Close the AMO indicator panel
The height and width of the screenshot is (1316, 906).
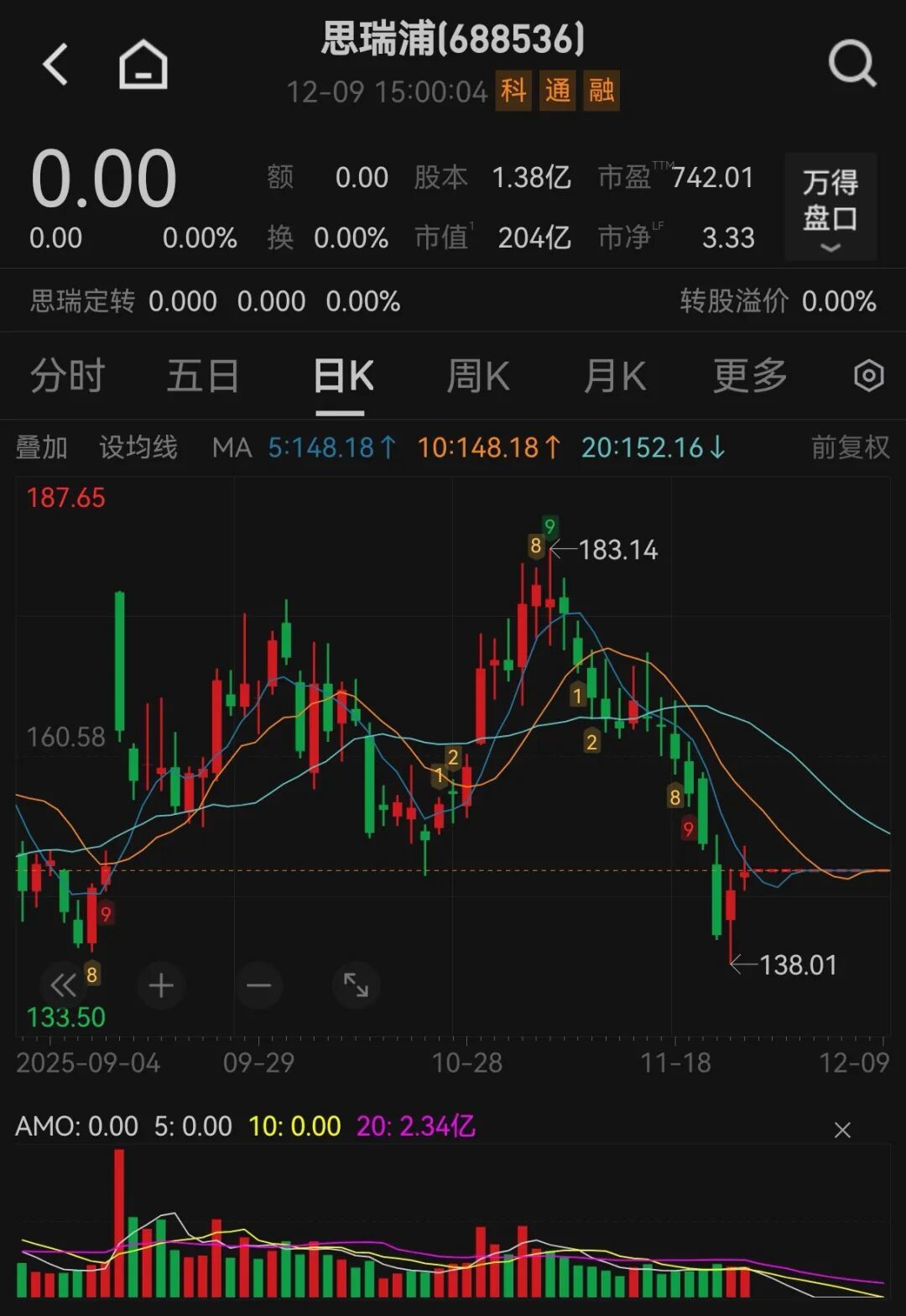point(842,1131)
